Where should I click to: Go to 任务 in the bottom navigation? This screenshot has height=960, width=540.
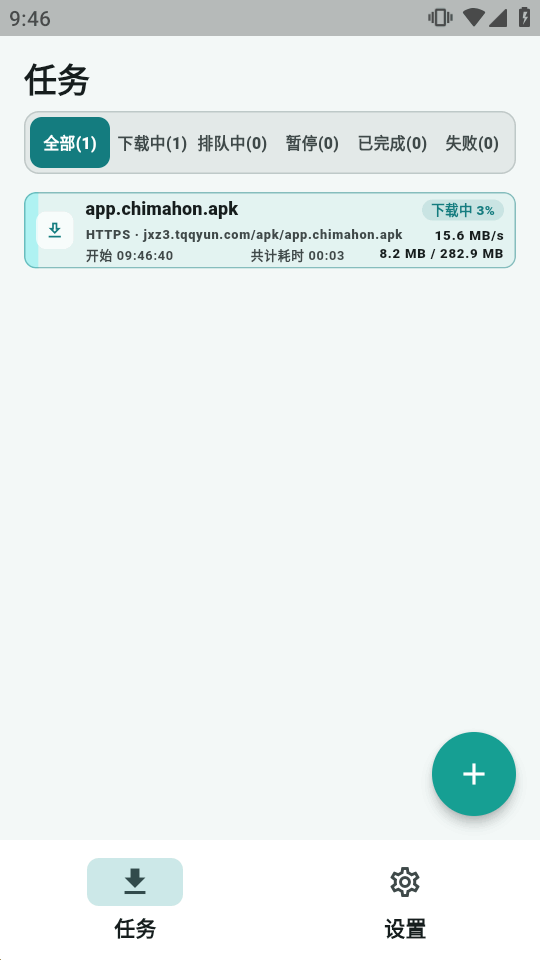[135, 900]
